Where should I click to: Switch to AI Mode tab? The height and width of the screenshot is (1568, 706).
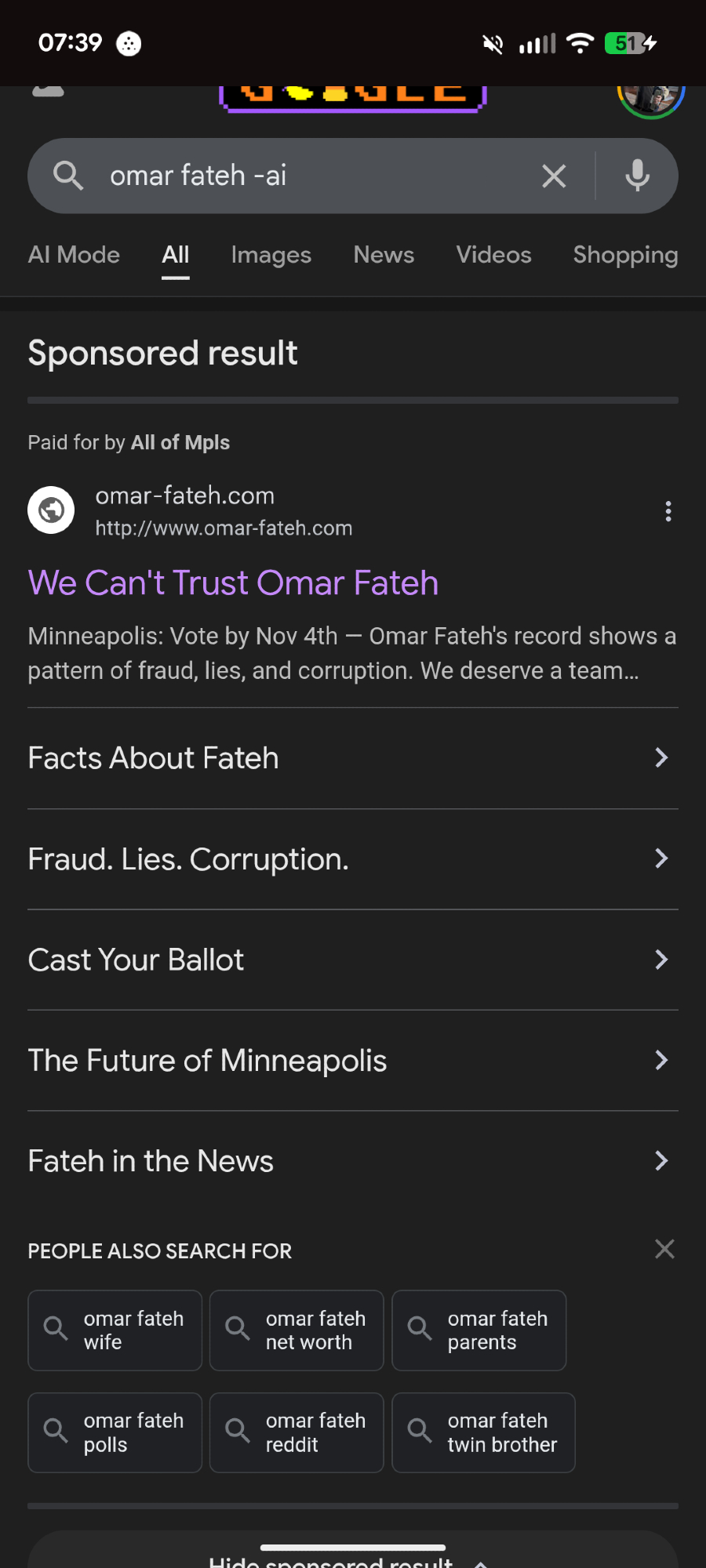coord(74,255)
